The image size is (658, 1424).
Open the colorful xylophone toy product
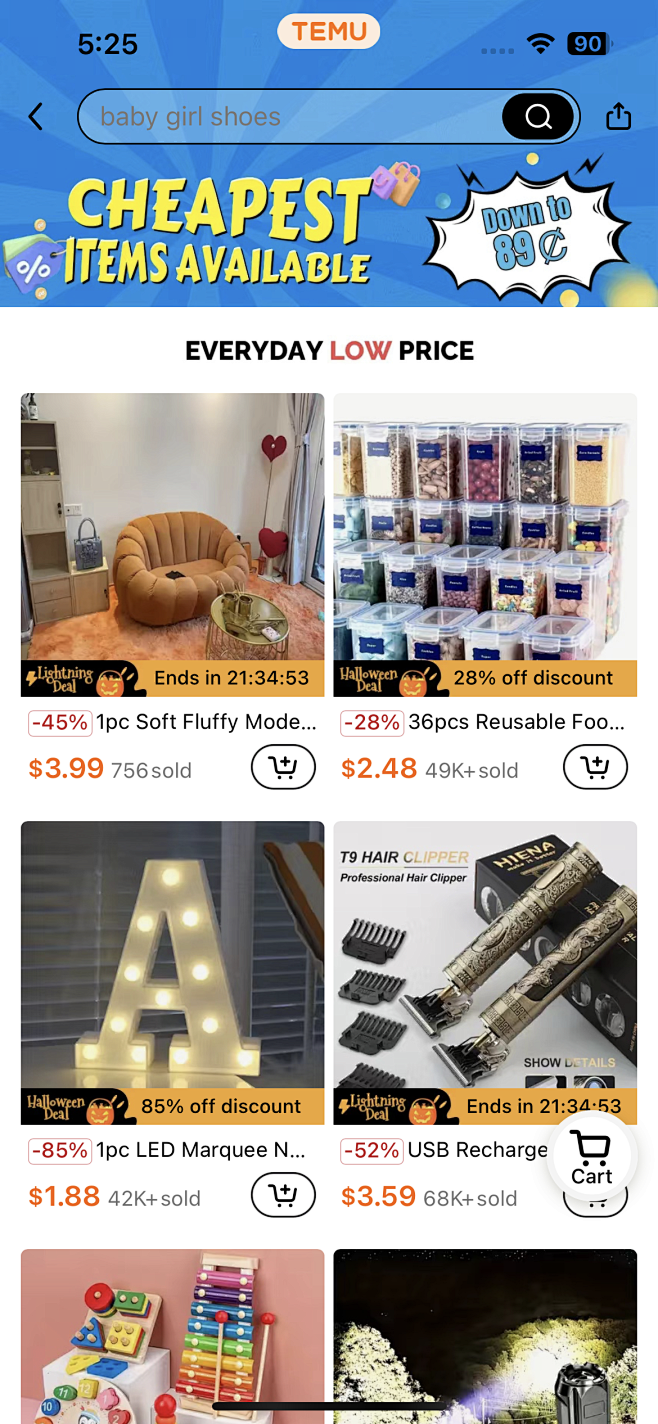(172, 1335)
